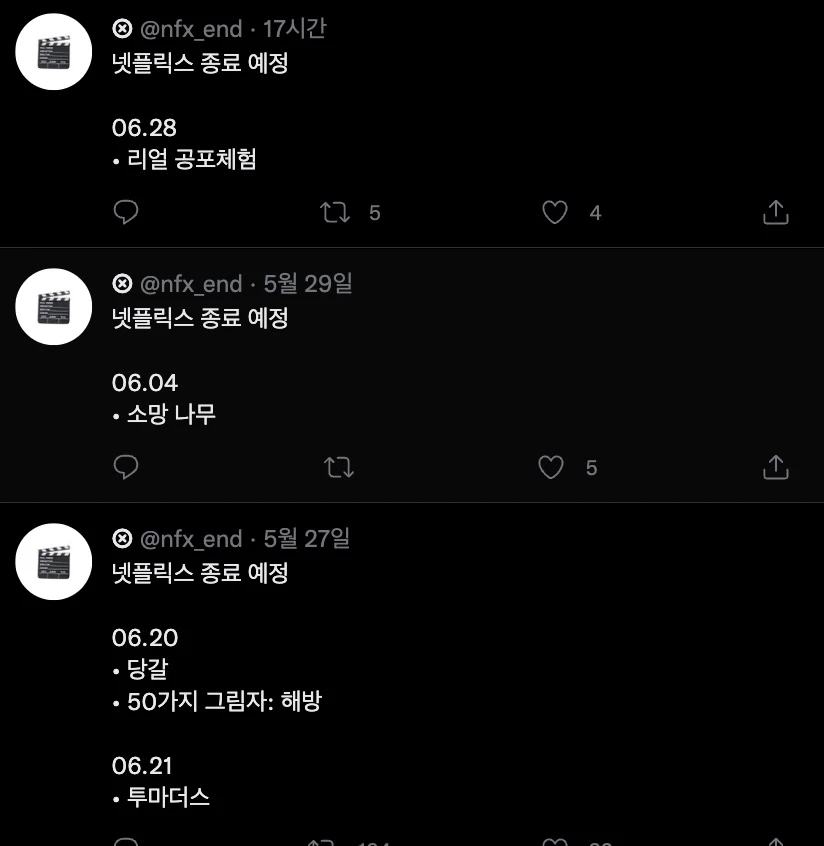
Task: Share the first tweet via share icon
Action: point(776,212)
